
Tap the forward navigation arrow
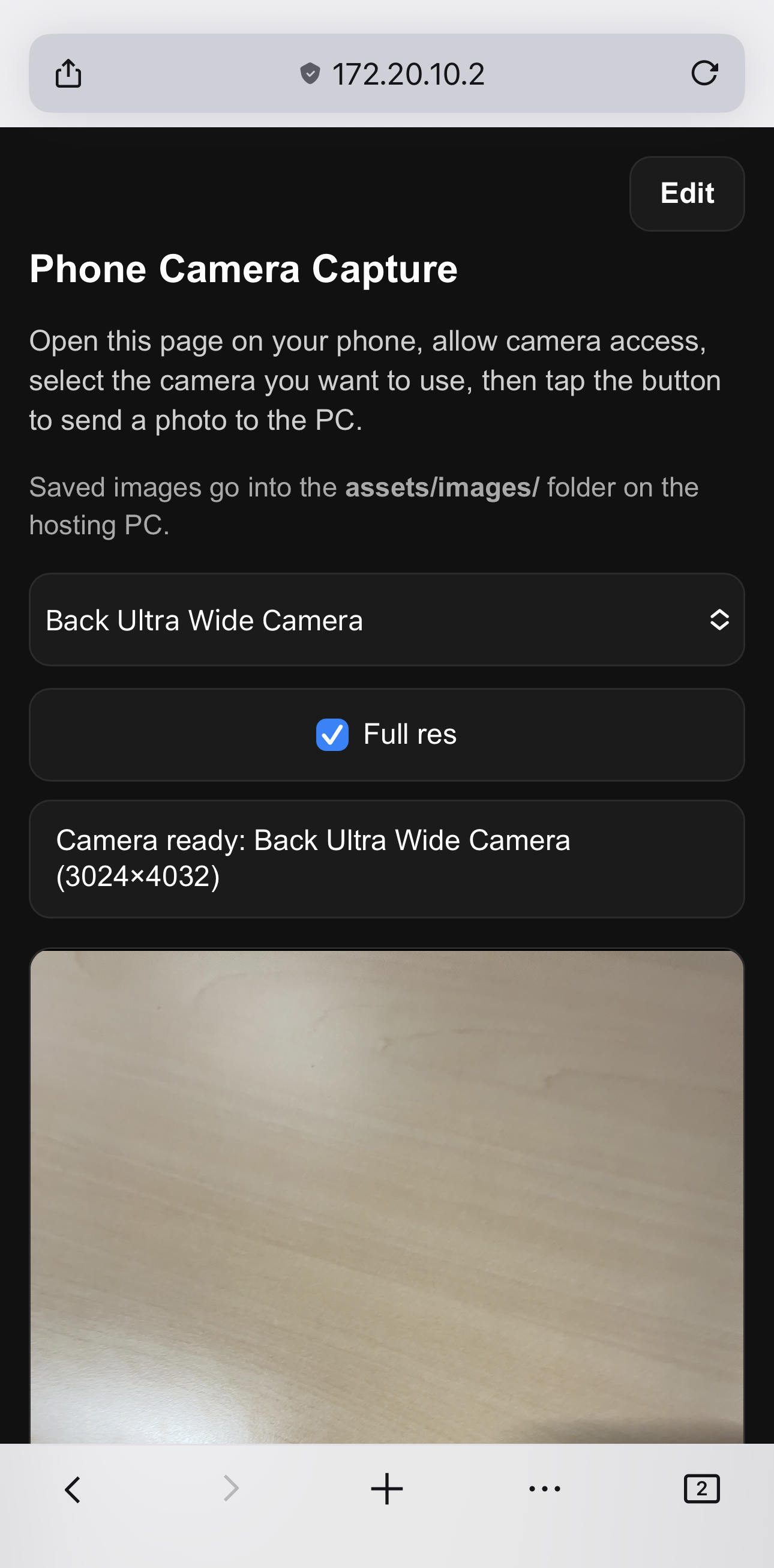(x=229, y=1489)
